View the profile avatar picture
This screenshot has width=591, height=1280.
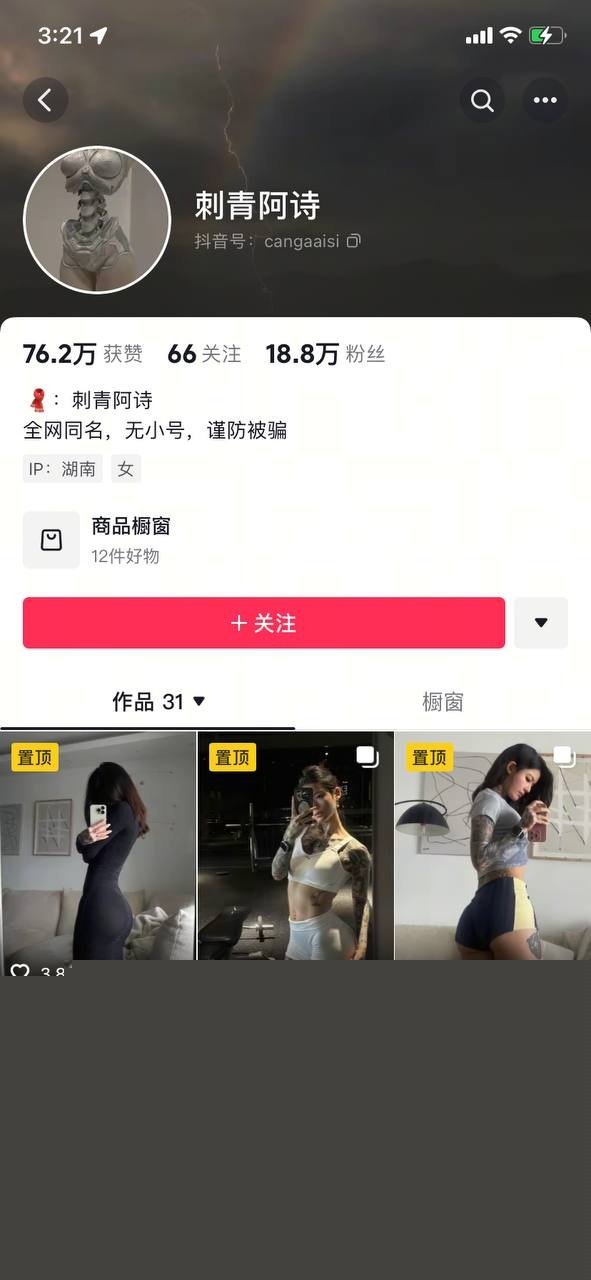(97, 220)
